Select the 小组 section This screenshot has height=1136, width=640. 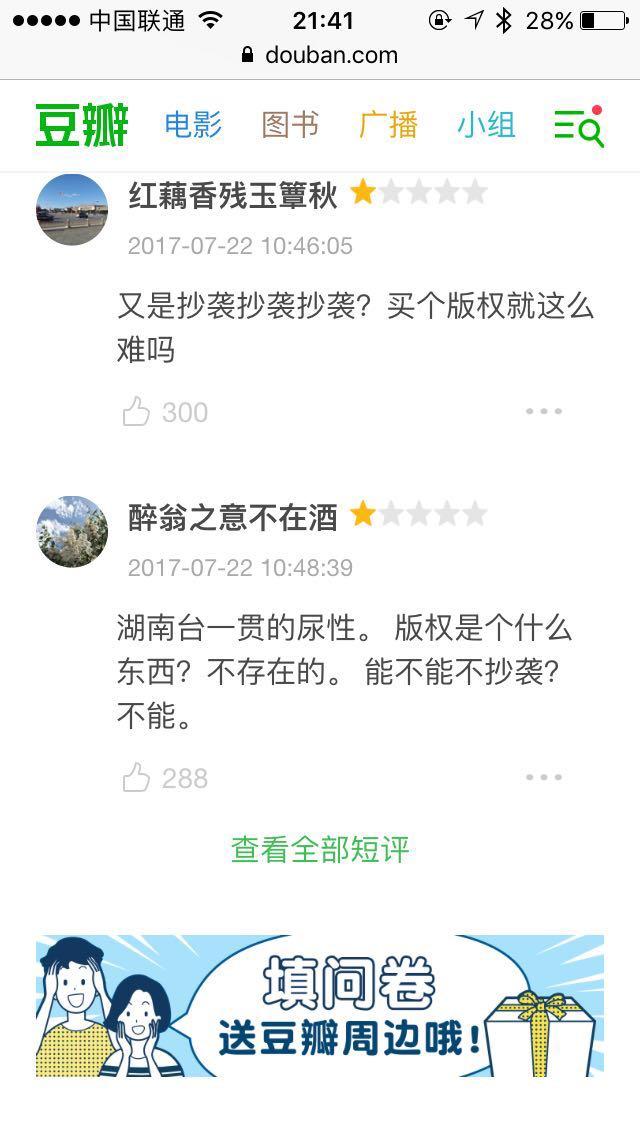tap(486, 125)
